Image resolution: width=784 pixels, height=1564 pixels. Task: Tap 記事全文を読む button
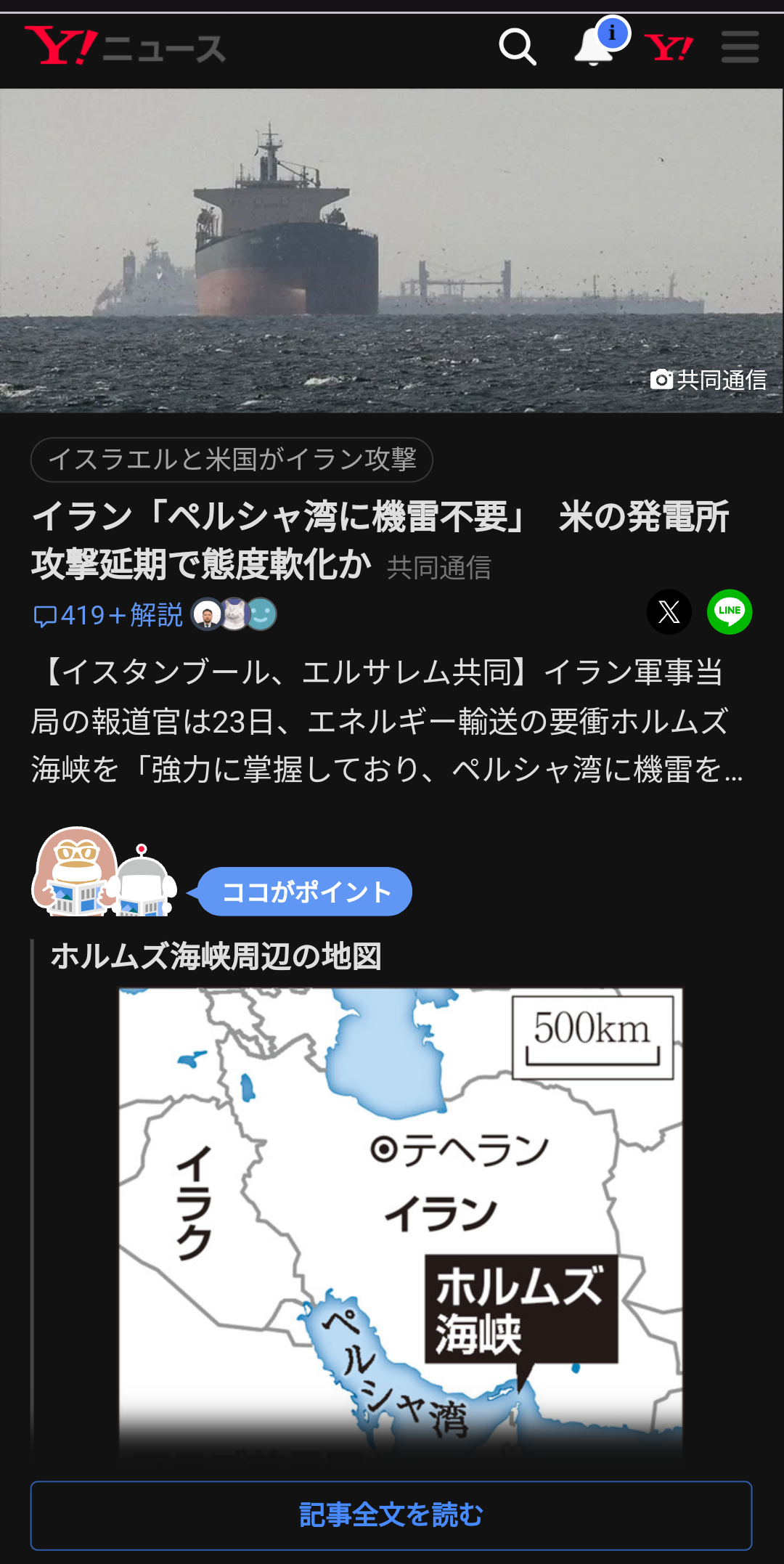(391, 1515)
